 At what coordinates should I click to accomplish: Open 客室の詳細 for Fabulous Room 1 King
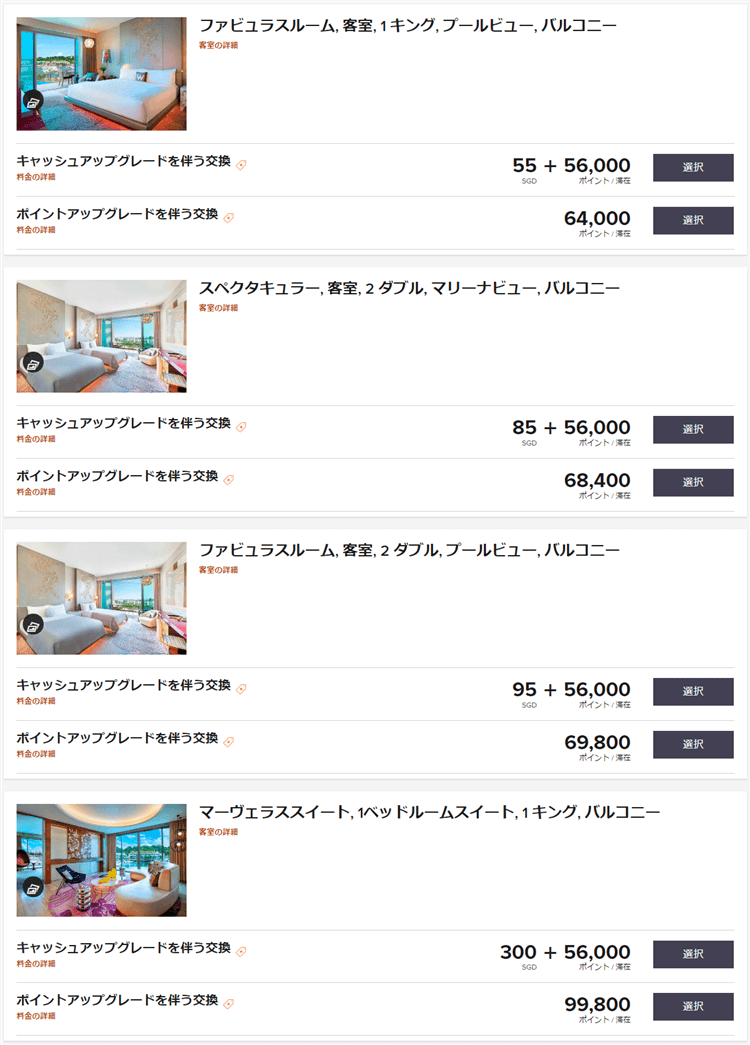(218, 46)
